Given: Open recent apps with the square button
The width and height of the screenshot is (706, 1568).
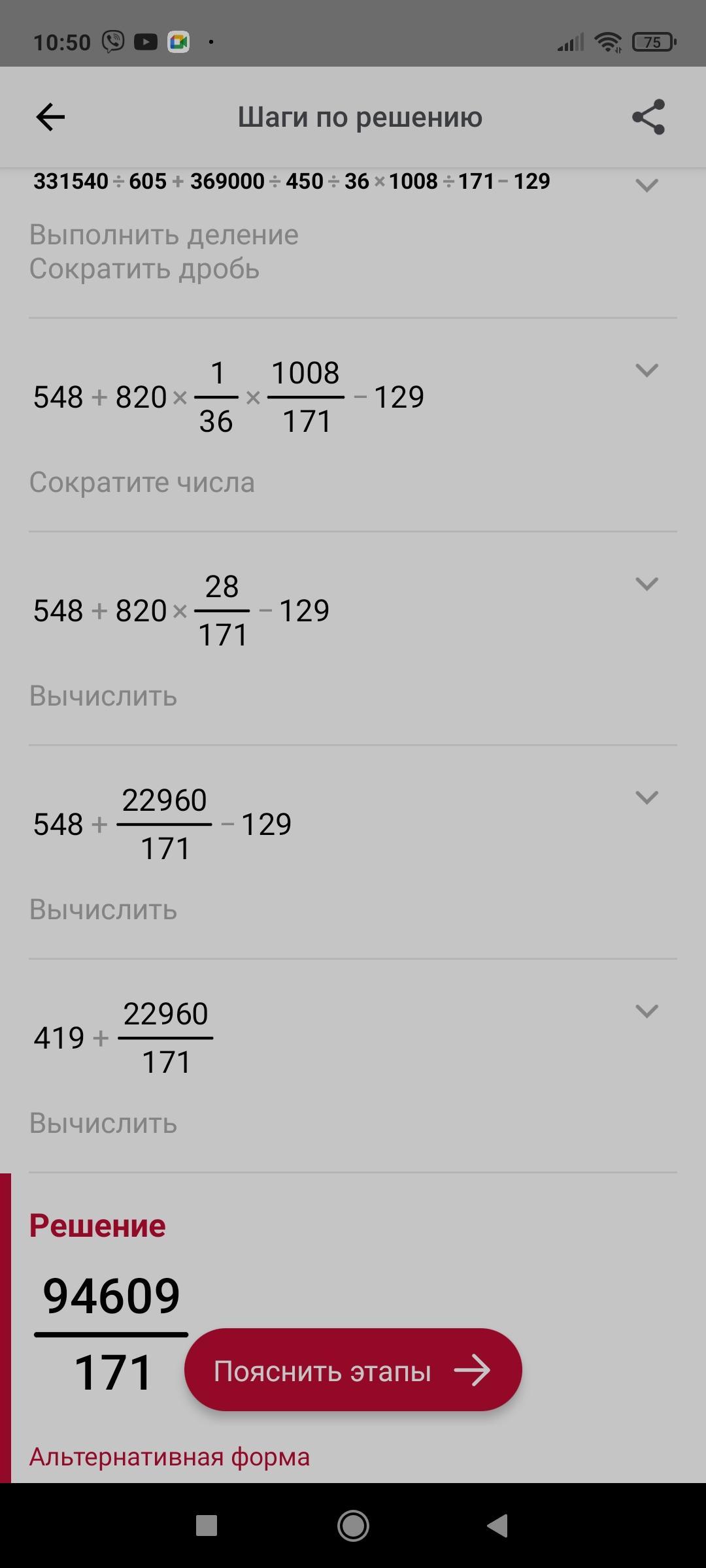Looking at the screenshot, I should [207, 1526].
